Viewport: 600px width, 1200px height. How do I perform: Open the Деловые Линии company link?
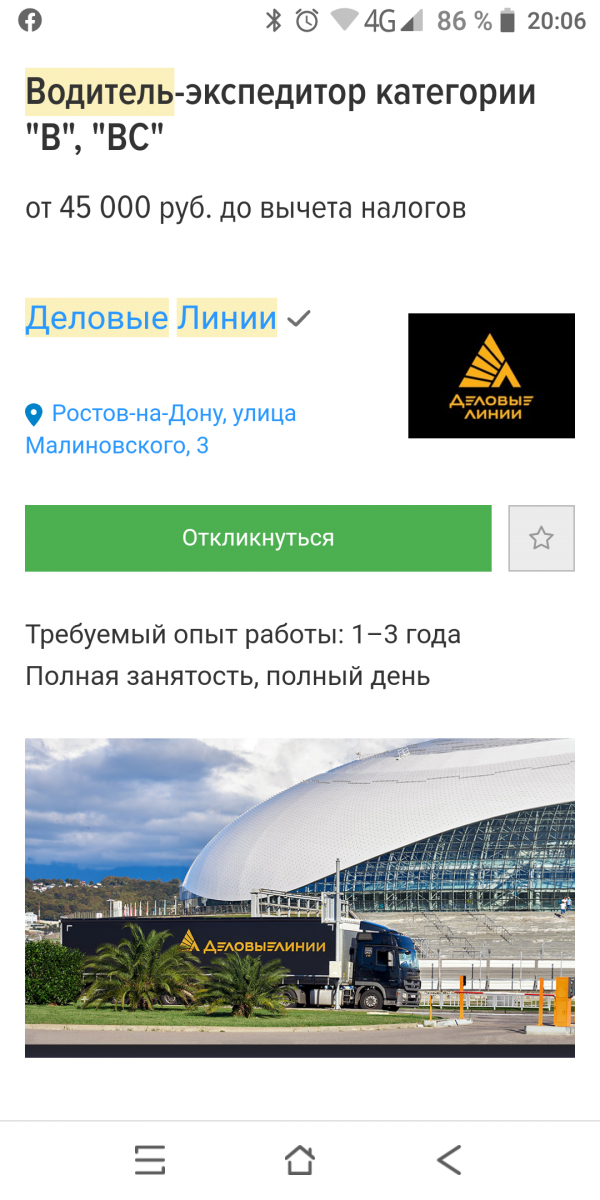[151, 318]
